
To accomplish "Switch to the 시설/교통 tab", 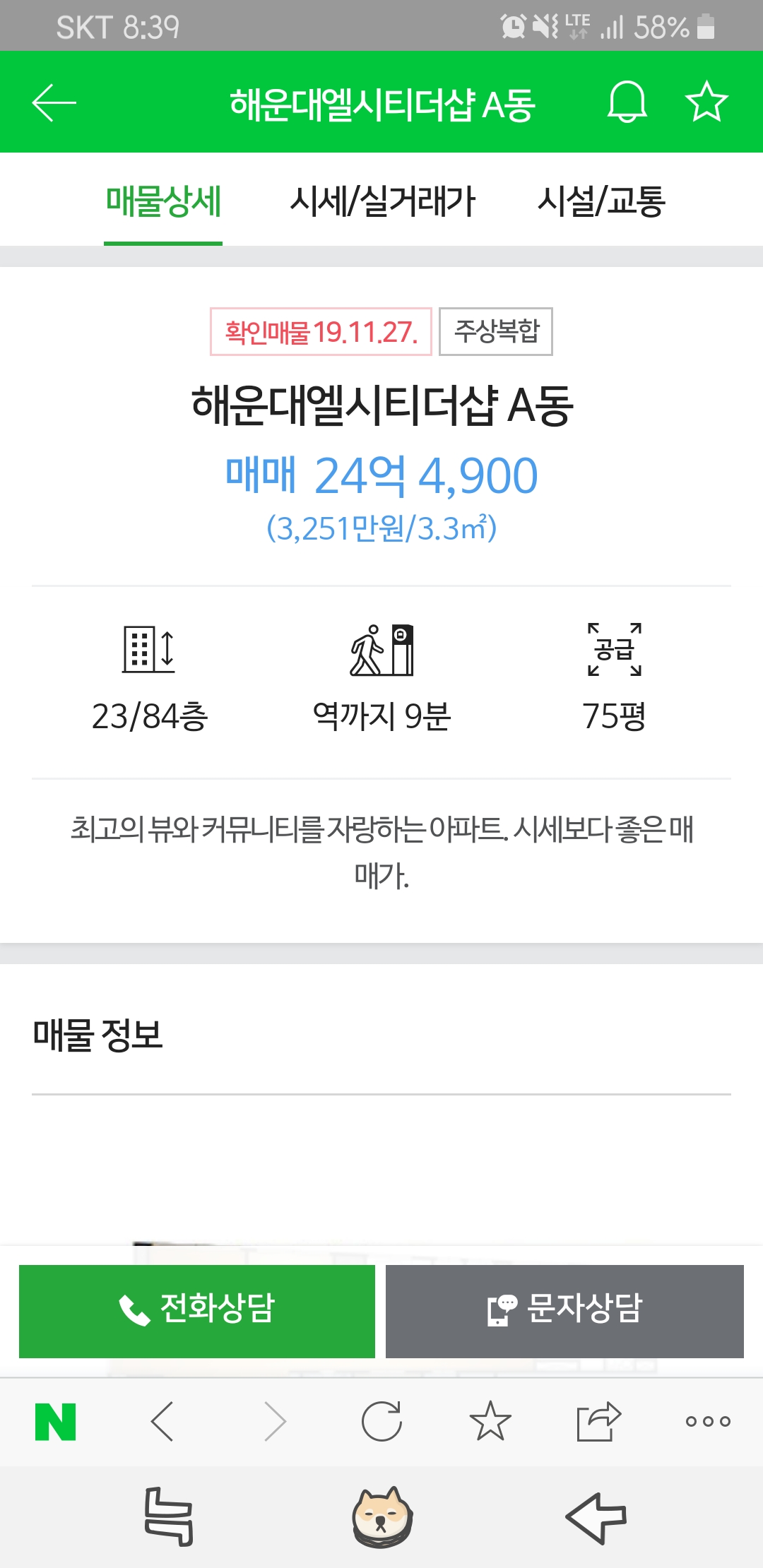I will [x=601, y=201].
